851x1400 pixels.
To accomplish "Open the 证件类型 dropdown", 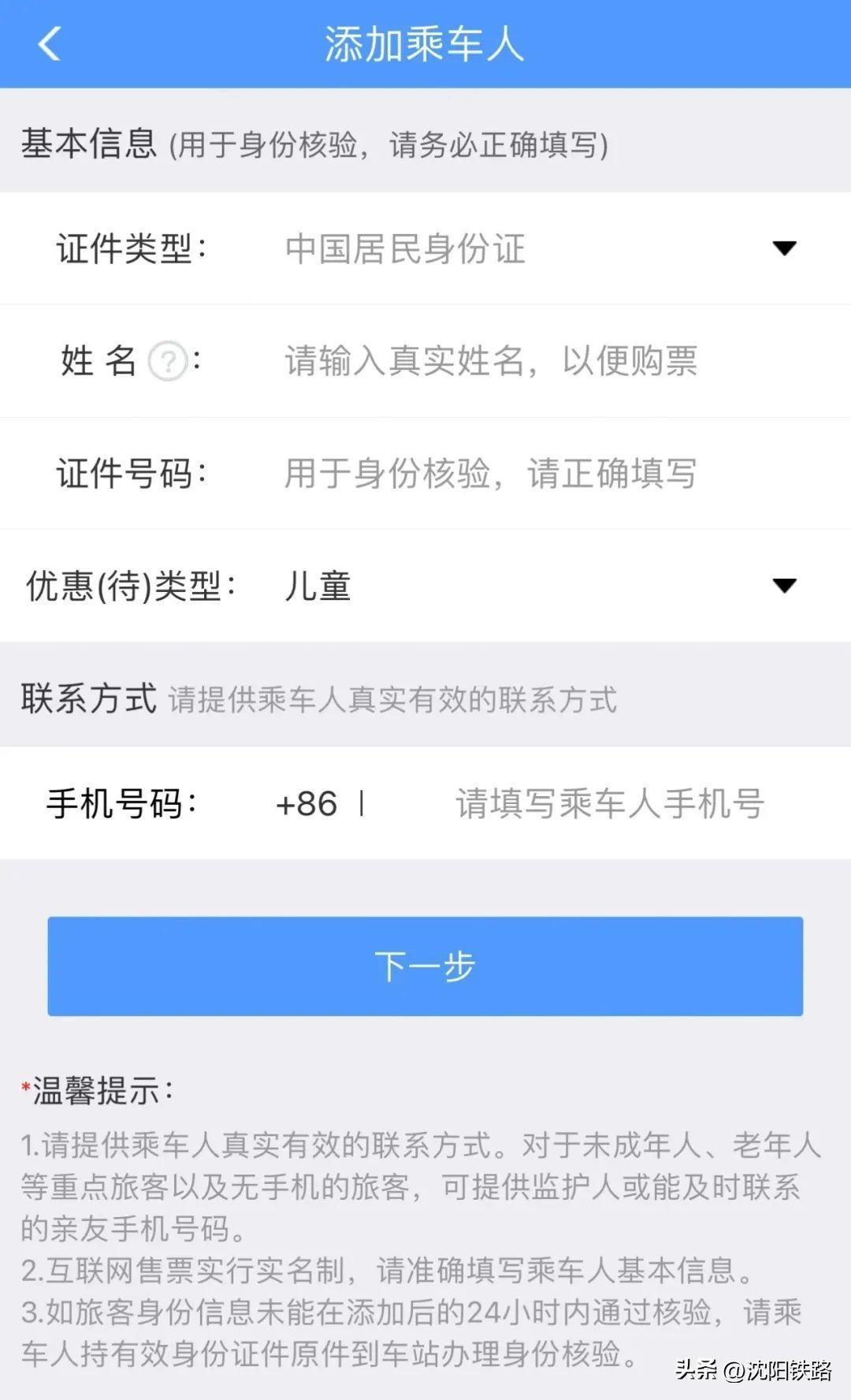I will coord(784,249).
